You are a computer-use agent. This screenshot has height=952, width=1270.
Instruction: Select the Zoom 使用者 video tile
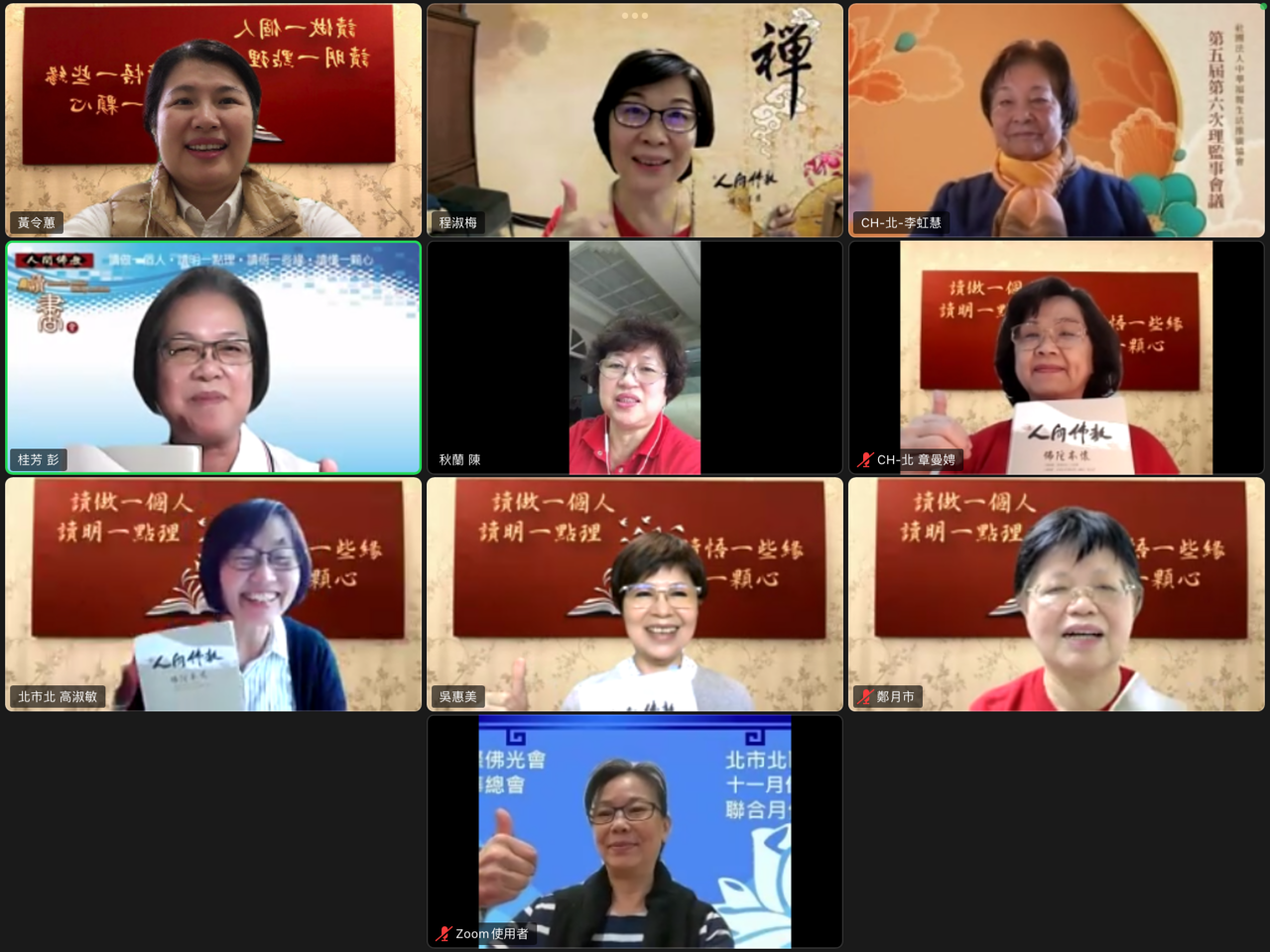coord(635,831)
